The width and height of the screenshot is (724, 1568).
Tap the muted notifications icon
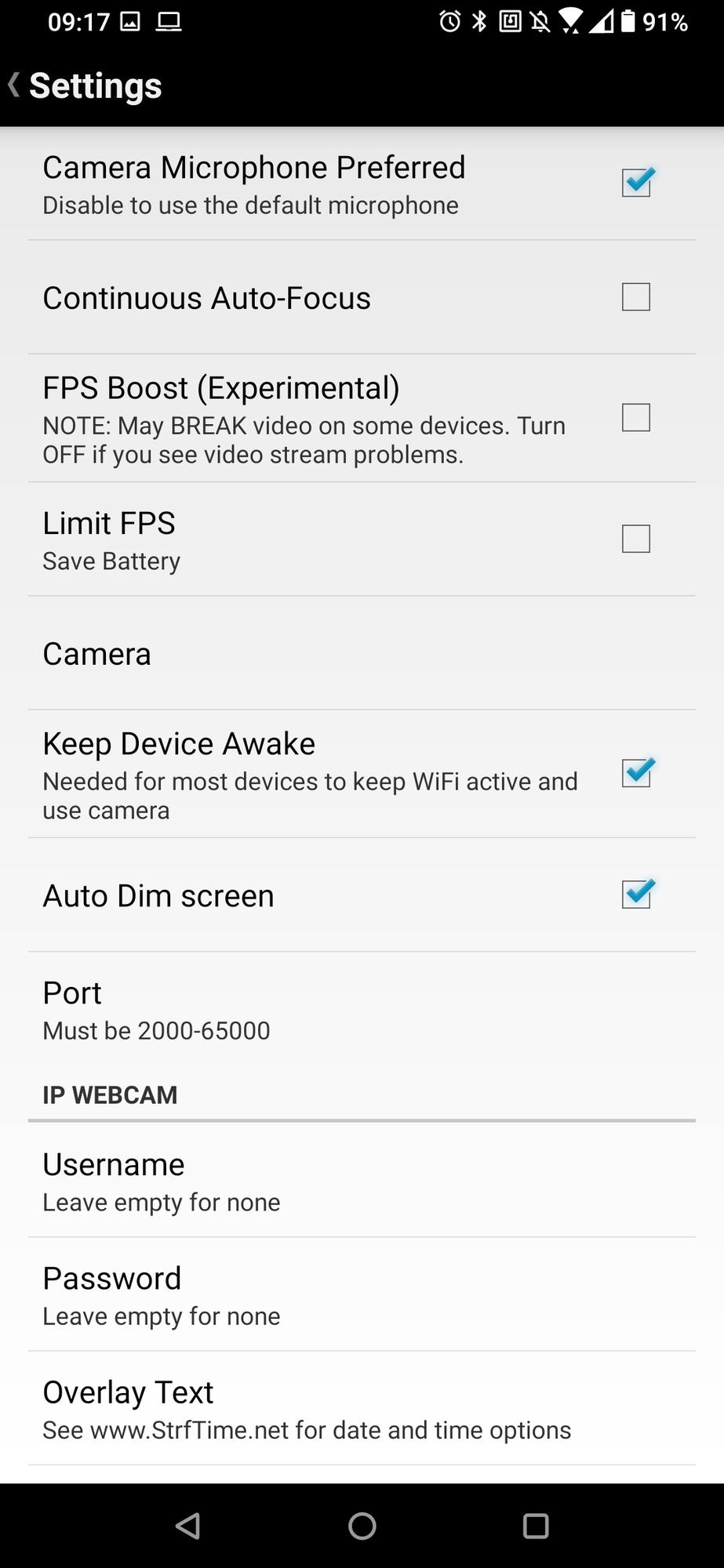[542, 21]
